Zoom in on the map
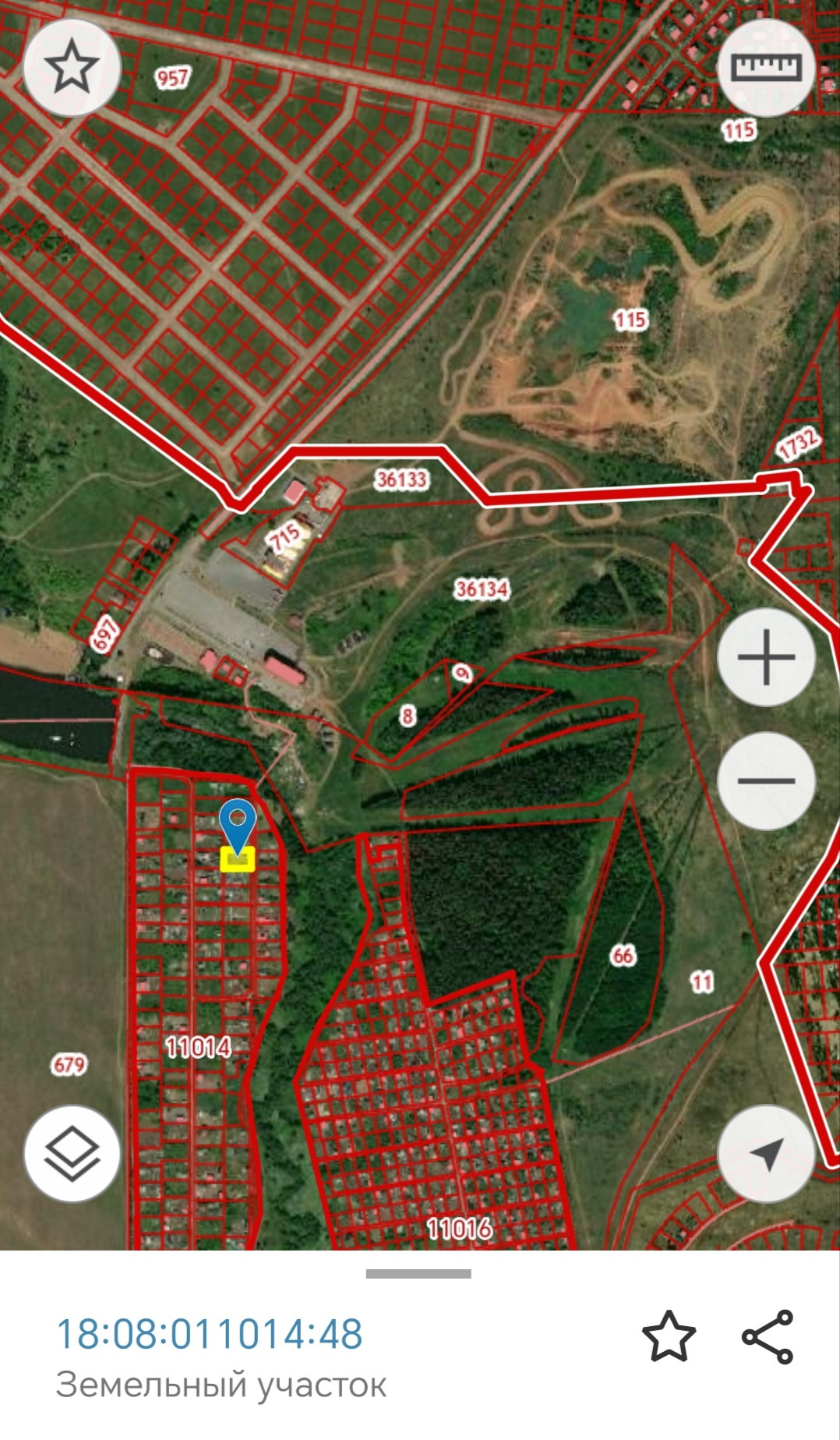 766,657
